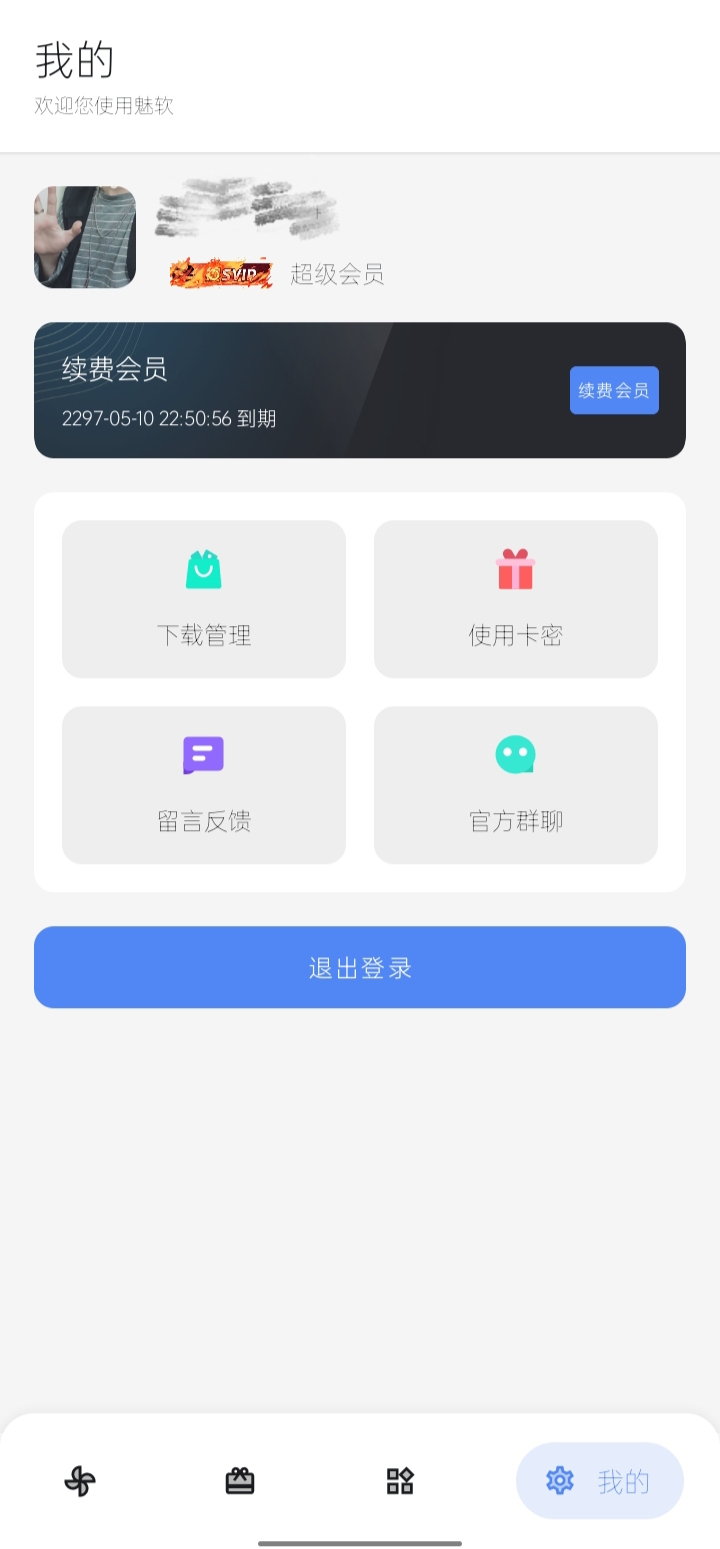Tap the settings gear inside the 我的 tab

coord(561,1481)
